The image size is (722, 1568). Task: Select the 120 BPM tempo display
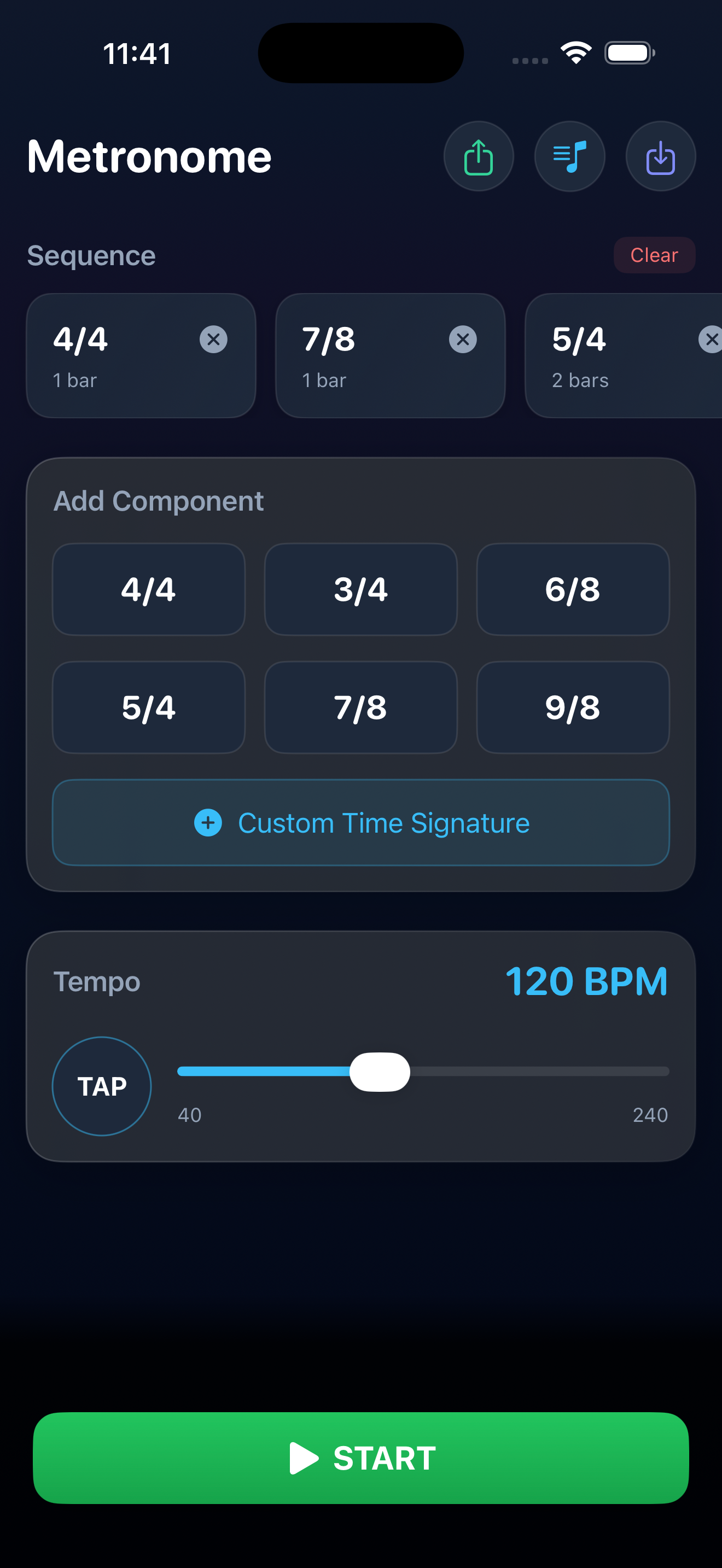586,981
